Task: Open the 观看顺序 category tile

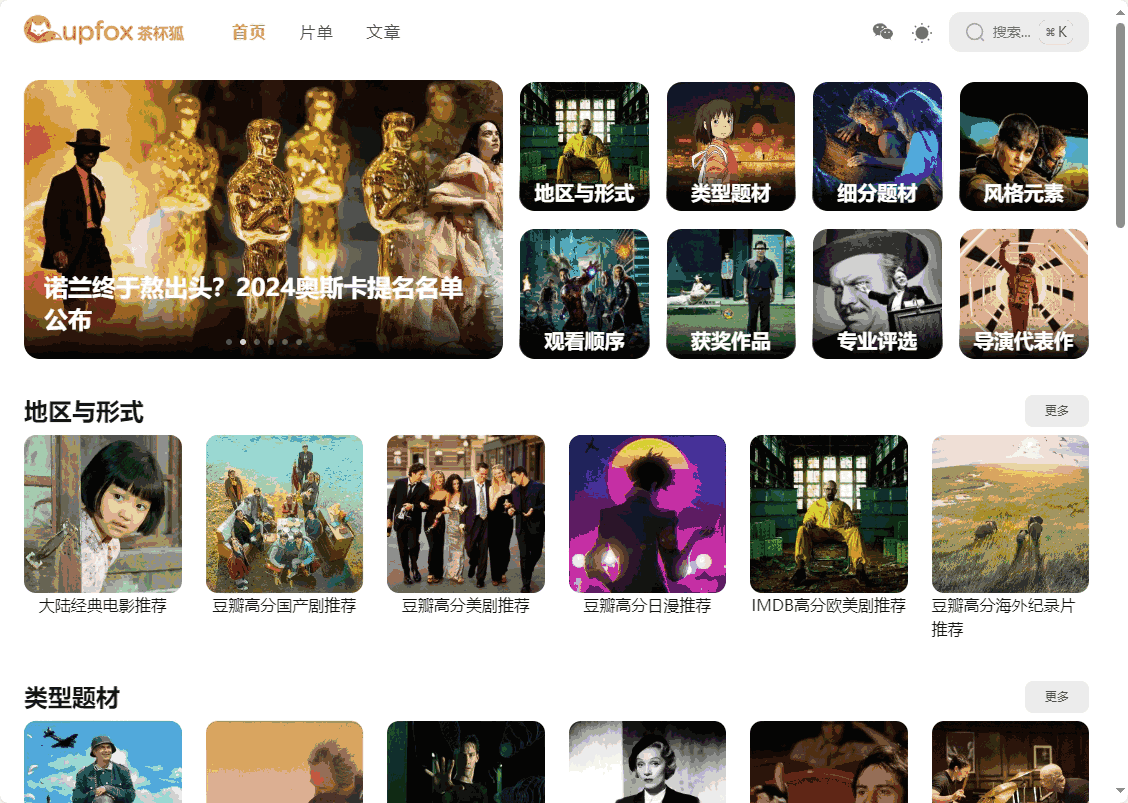Action: pyautogui.click(x=584, y=294)
